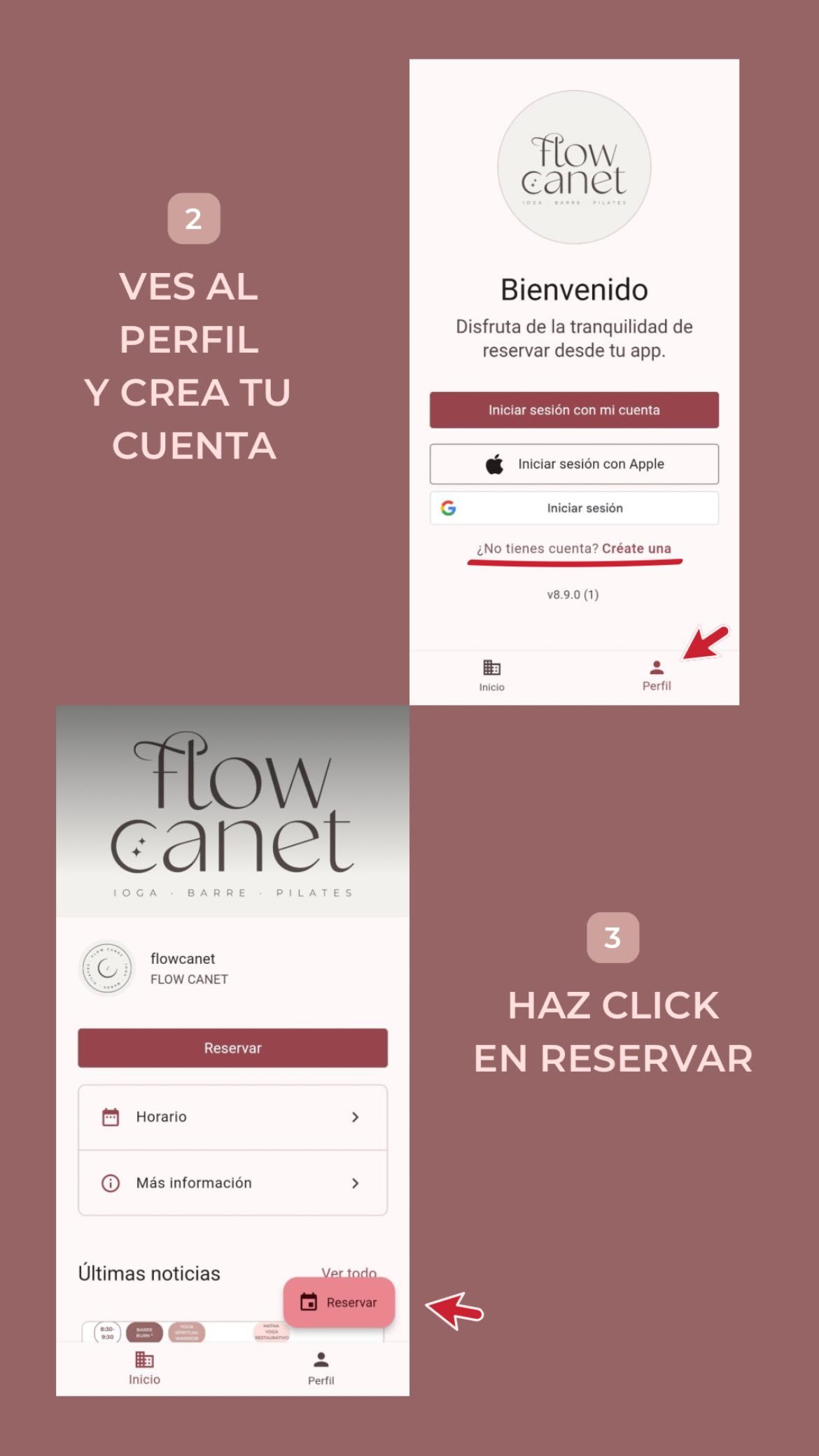Screen dimensions: 819x1456
Task: Open the Perfil person icon
Action: (x=656, y=666)
